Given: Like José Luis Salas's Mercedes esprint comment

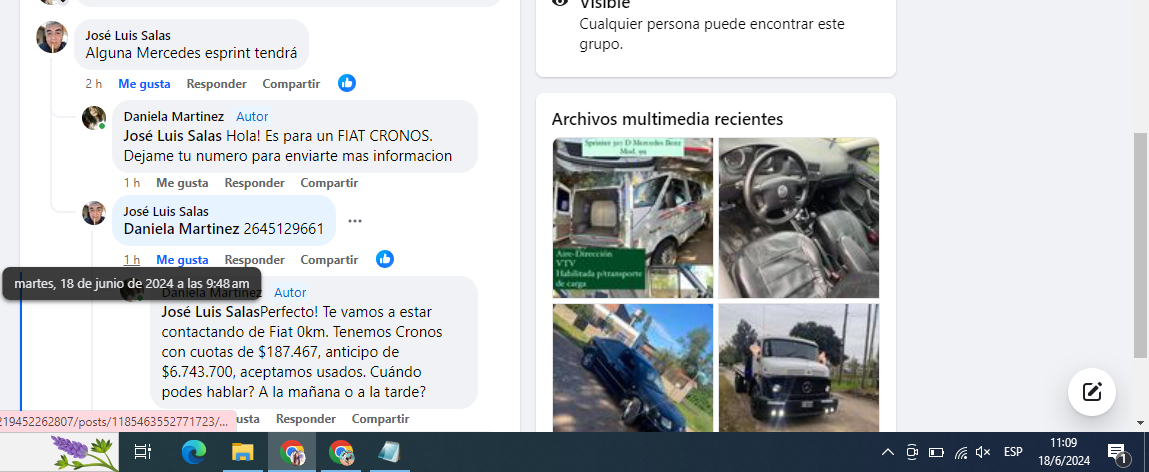Looking at the screenshot, I should (144, 84).
